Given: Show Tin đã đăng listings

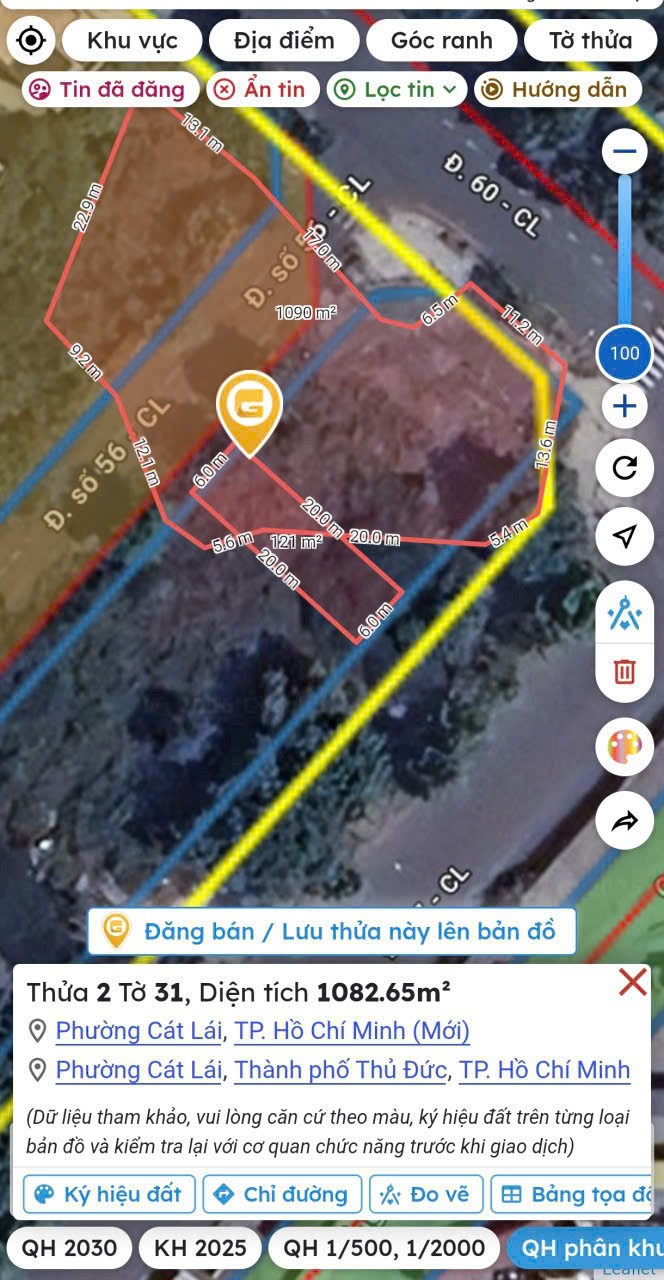Looking at the screenshot, I should (108, 89).
